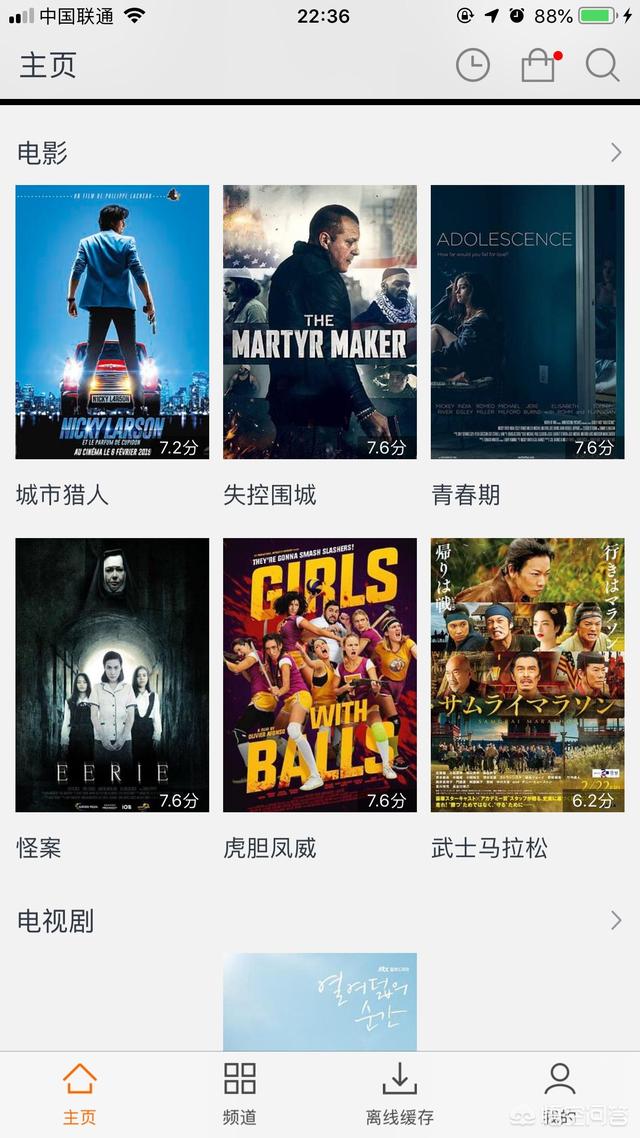
Task: Open the search magnifier icon
Action: pyautogui.click(x=602, y=66)
